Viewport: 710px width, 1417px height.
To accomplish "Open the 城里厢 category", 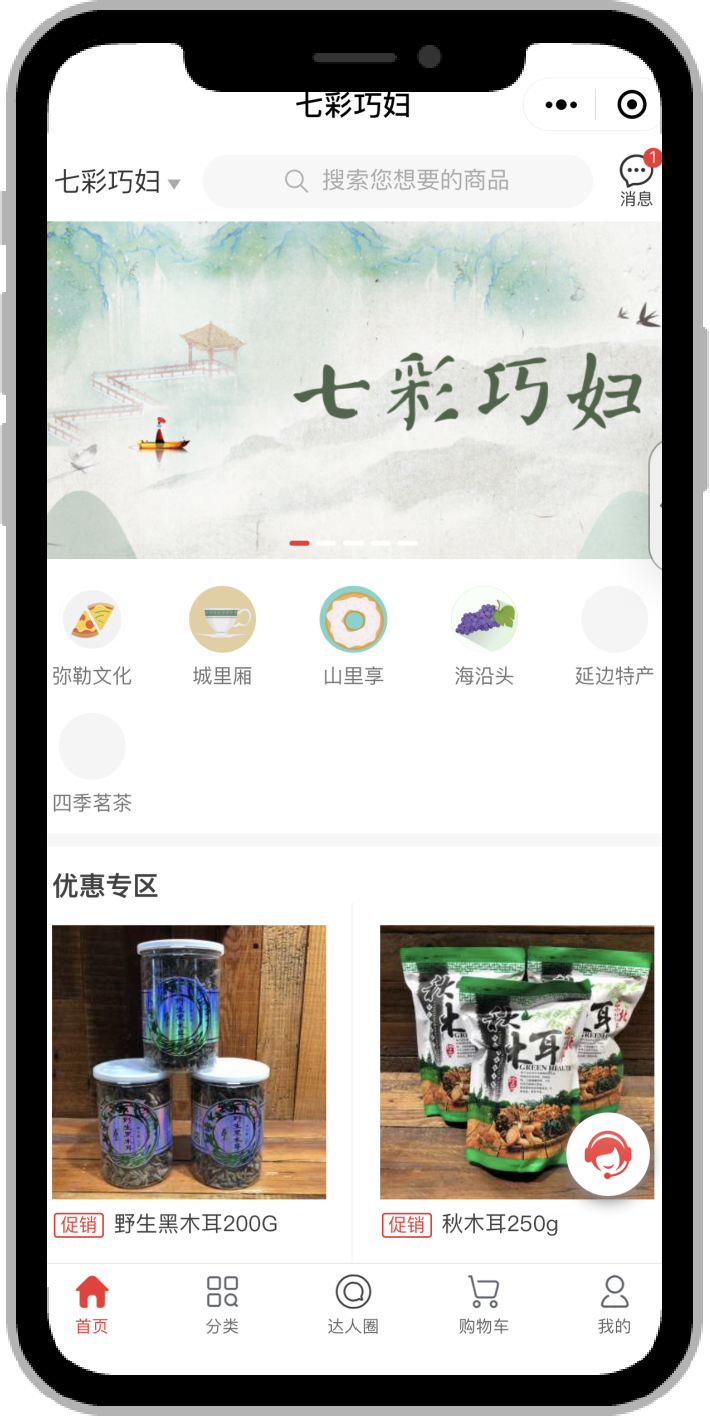I will [222, 636].
